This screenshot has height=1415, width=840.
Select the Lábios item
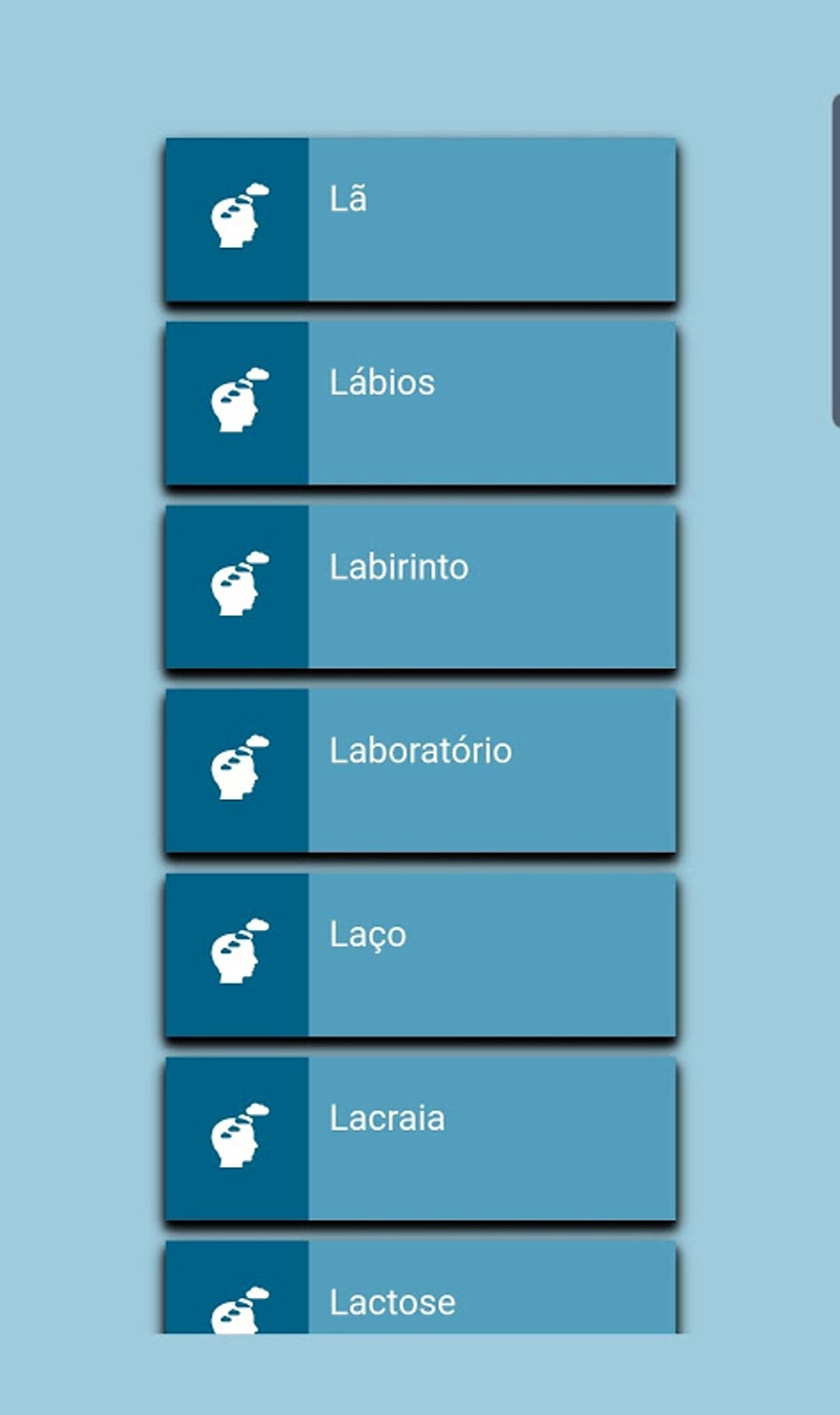(x=420, y=403)
